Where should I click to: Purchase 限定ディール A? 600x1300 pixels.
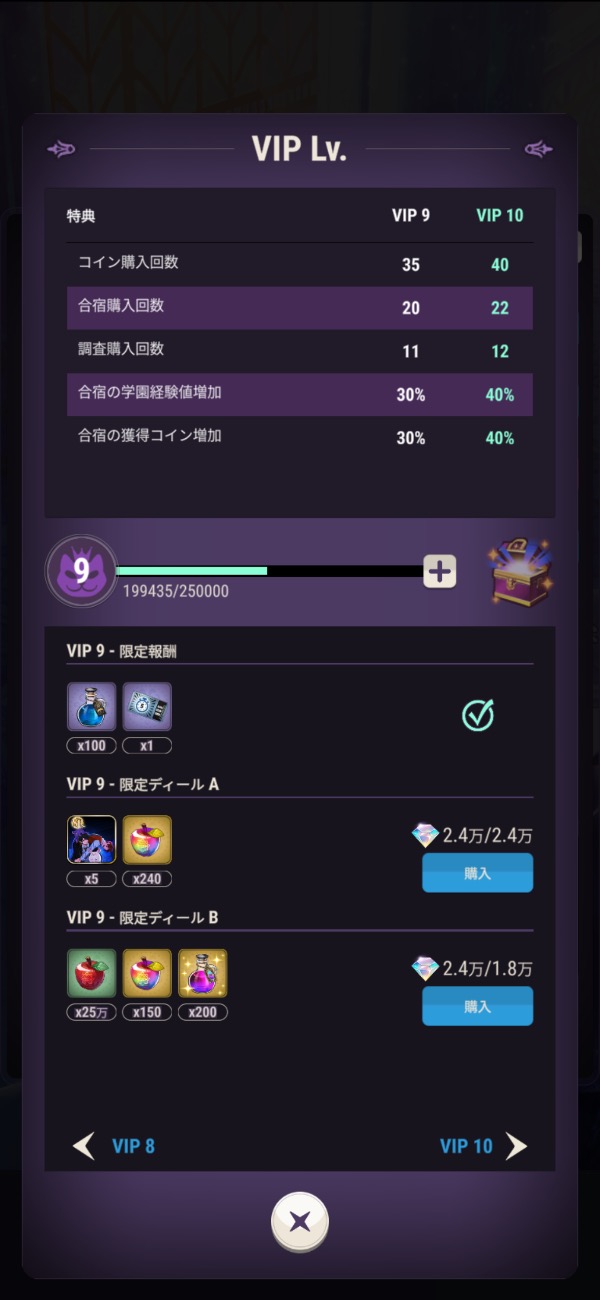point(477,873)
